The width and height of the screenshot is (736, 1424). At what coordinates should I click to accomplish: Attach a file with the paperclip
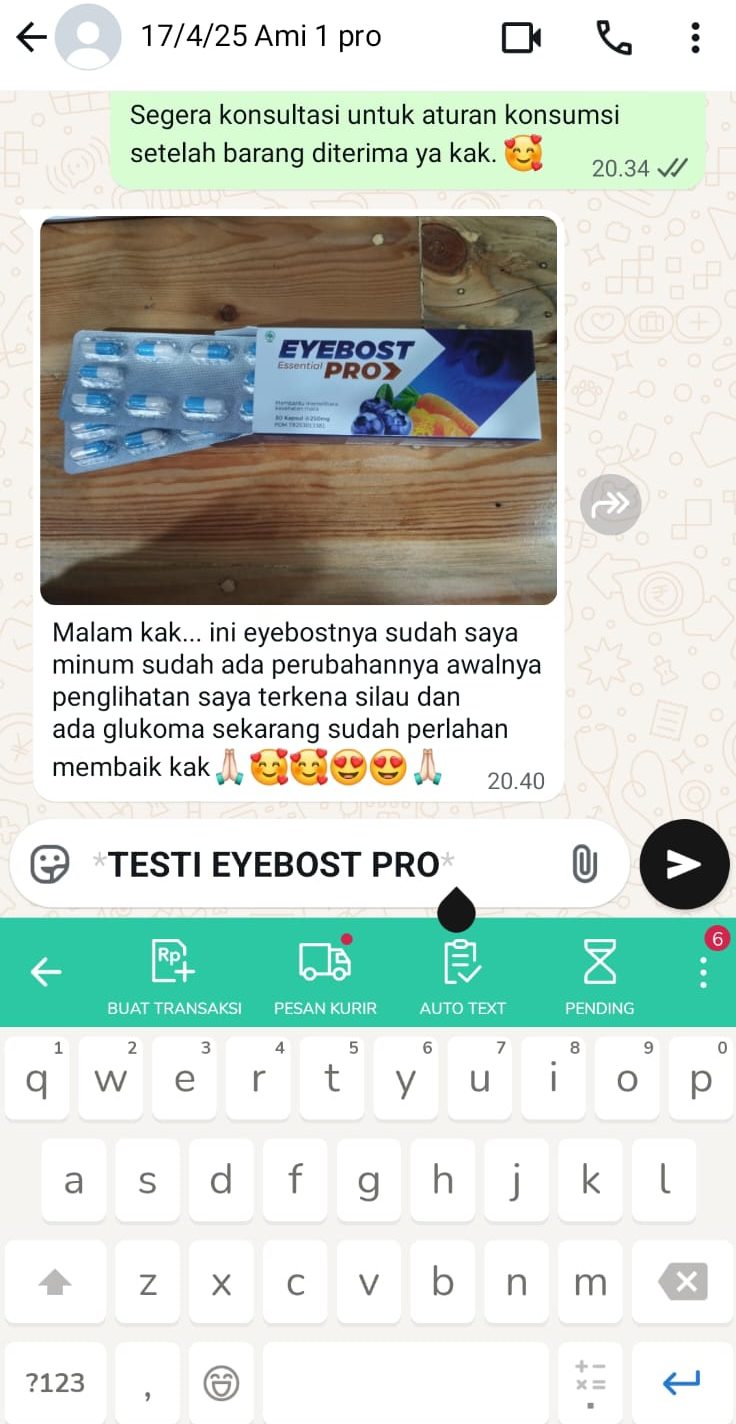pos(584,864)
